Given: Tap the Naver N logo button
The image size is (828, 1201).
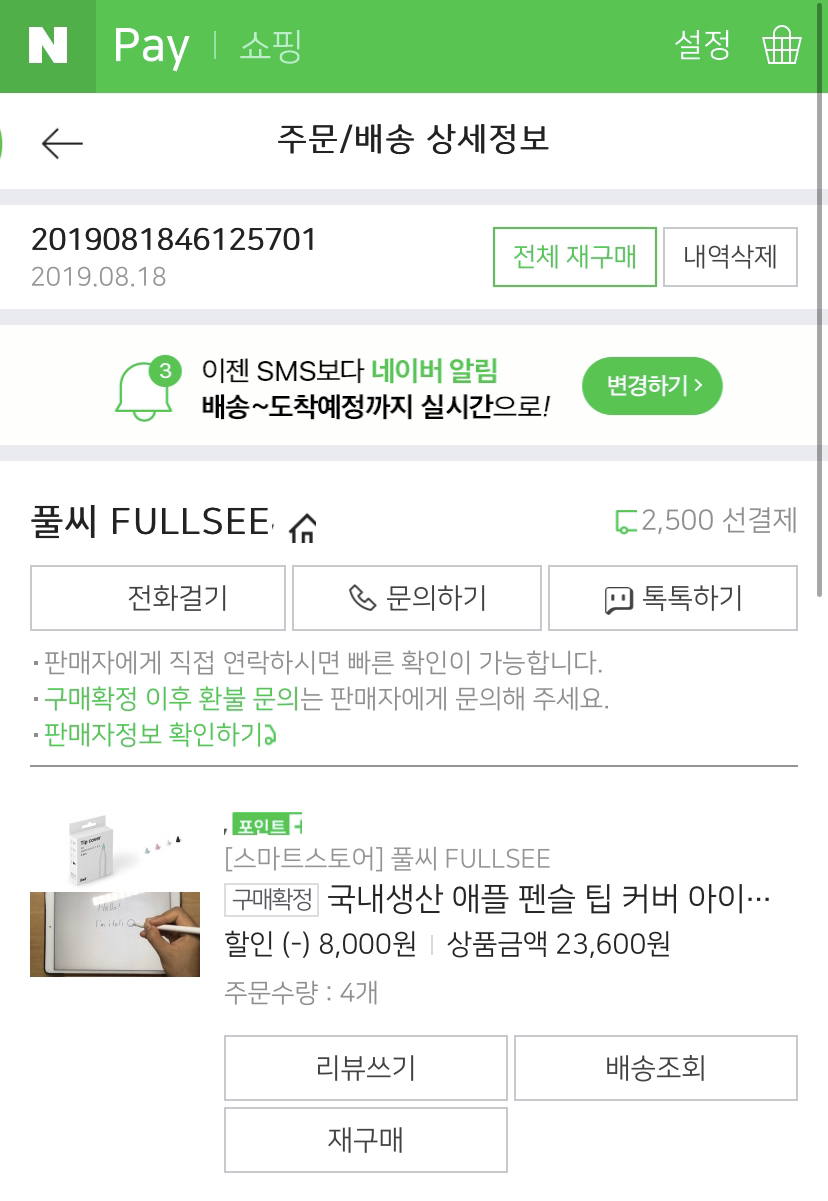Looking at the screenshot, I should (x=47, y=46).
